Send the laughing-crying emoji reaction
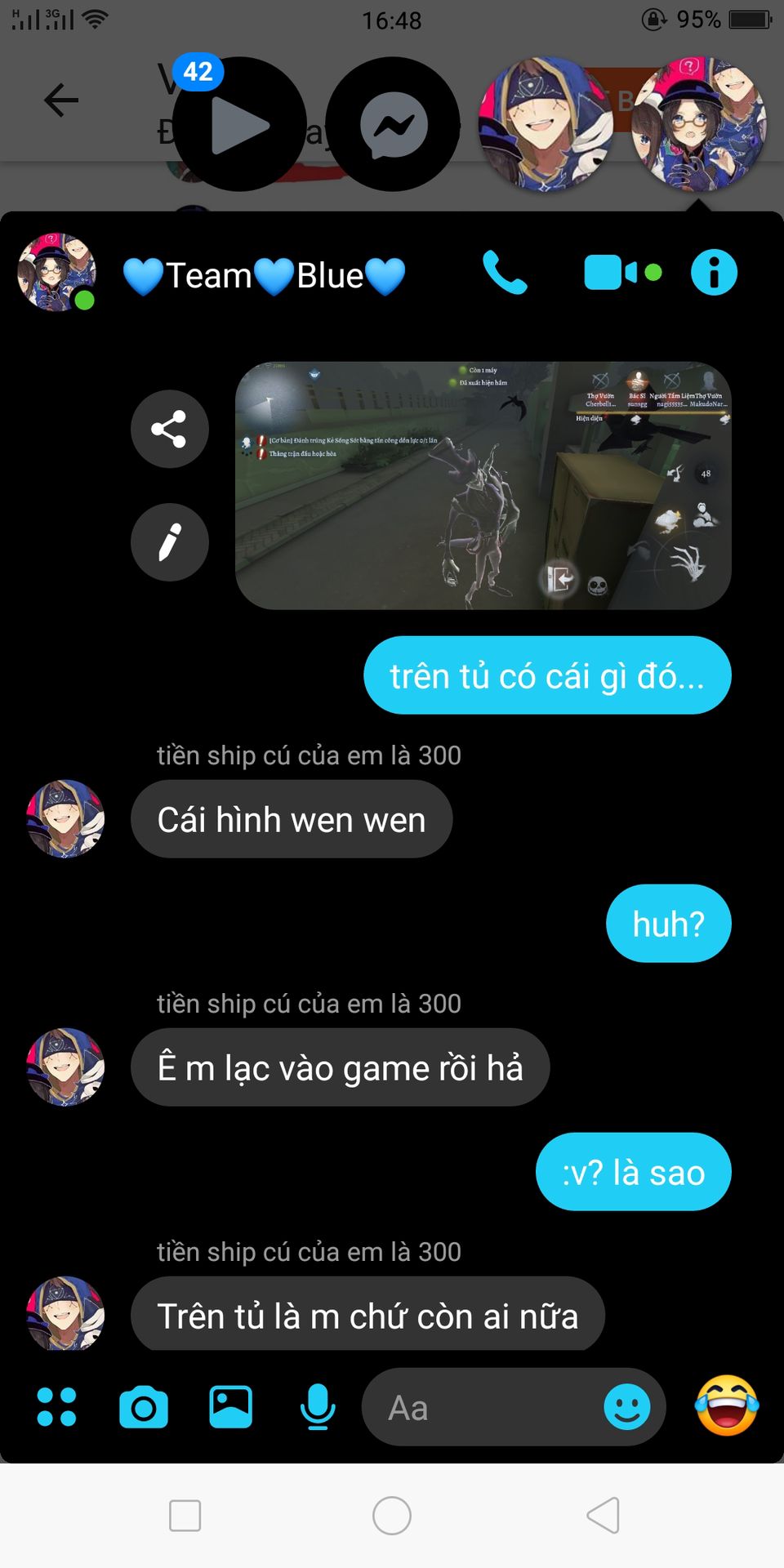 coord(726,1405)
